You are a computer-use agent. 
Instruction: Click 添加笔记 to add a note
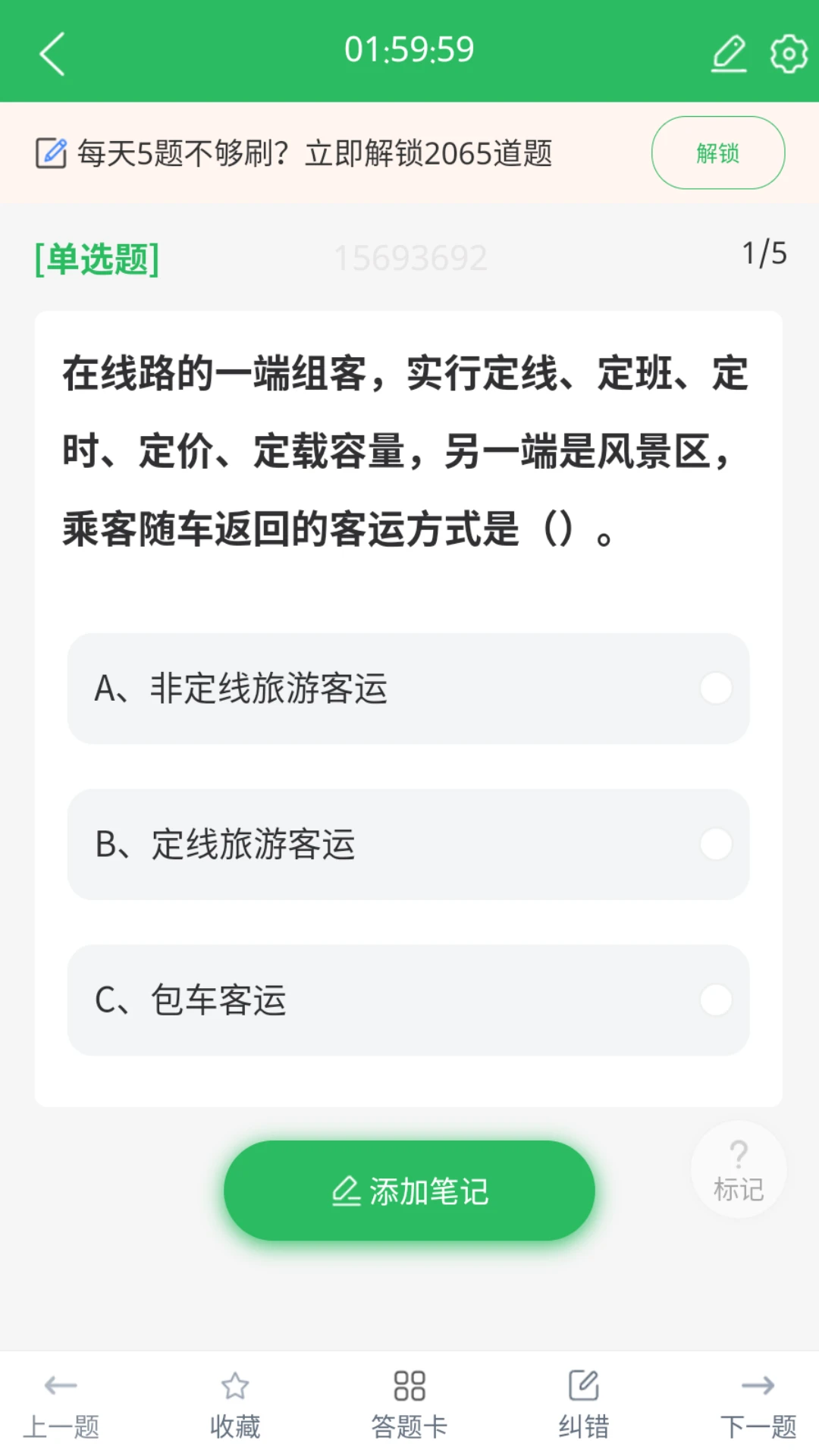(409, 1189)
